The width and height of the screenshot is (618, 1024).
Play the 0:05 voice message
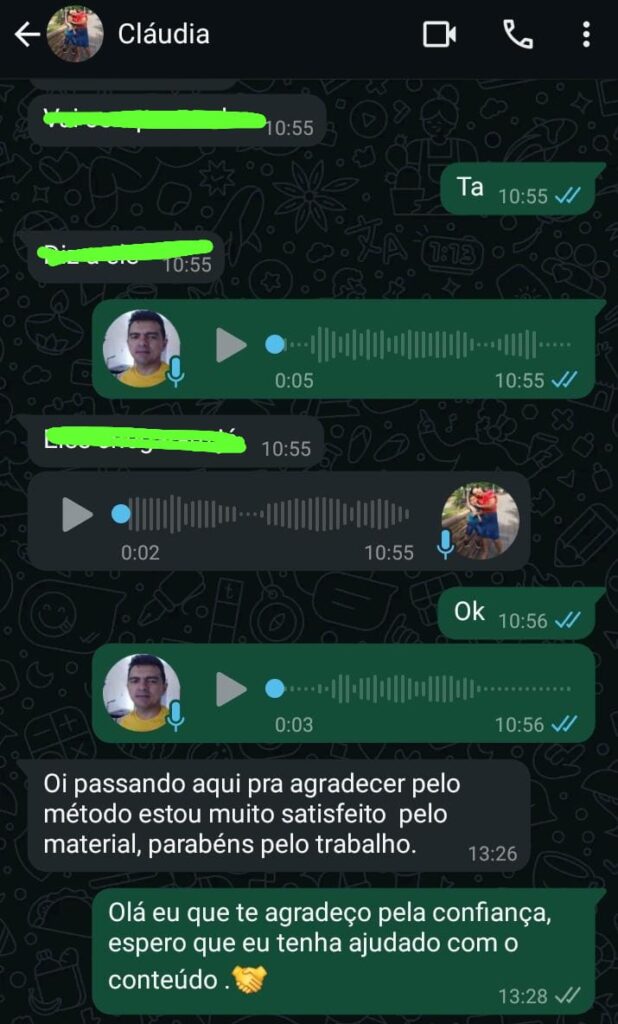(231, 345)
